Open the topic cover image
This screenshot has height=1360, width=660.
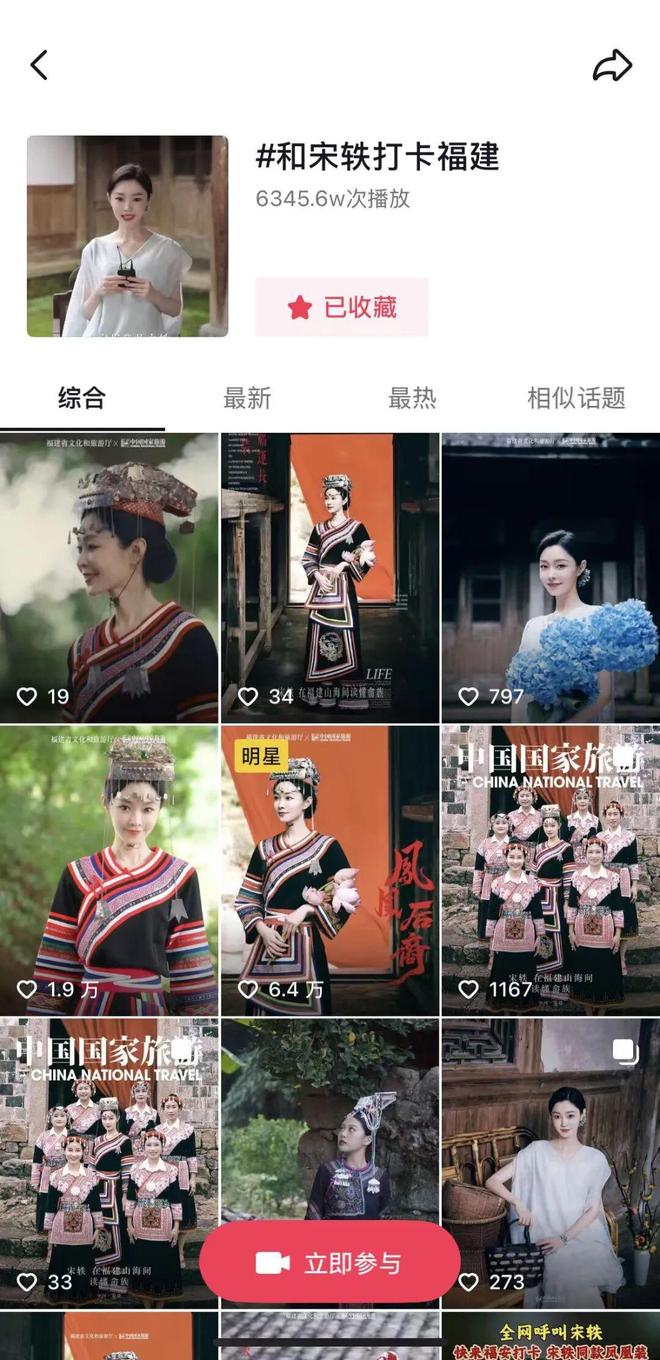point(127,236)
